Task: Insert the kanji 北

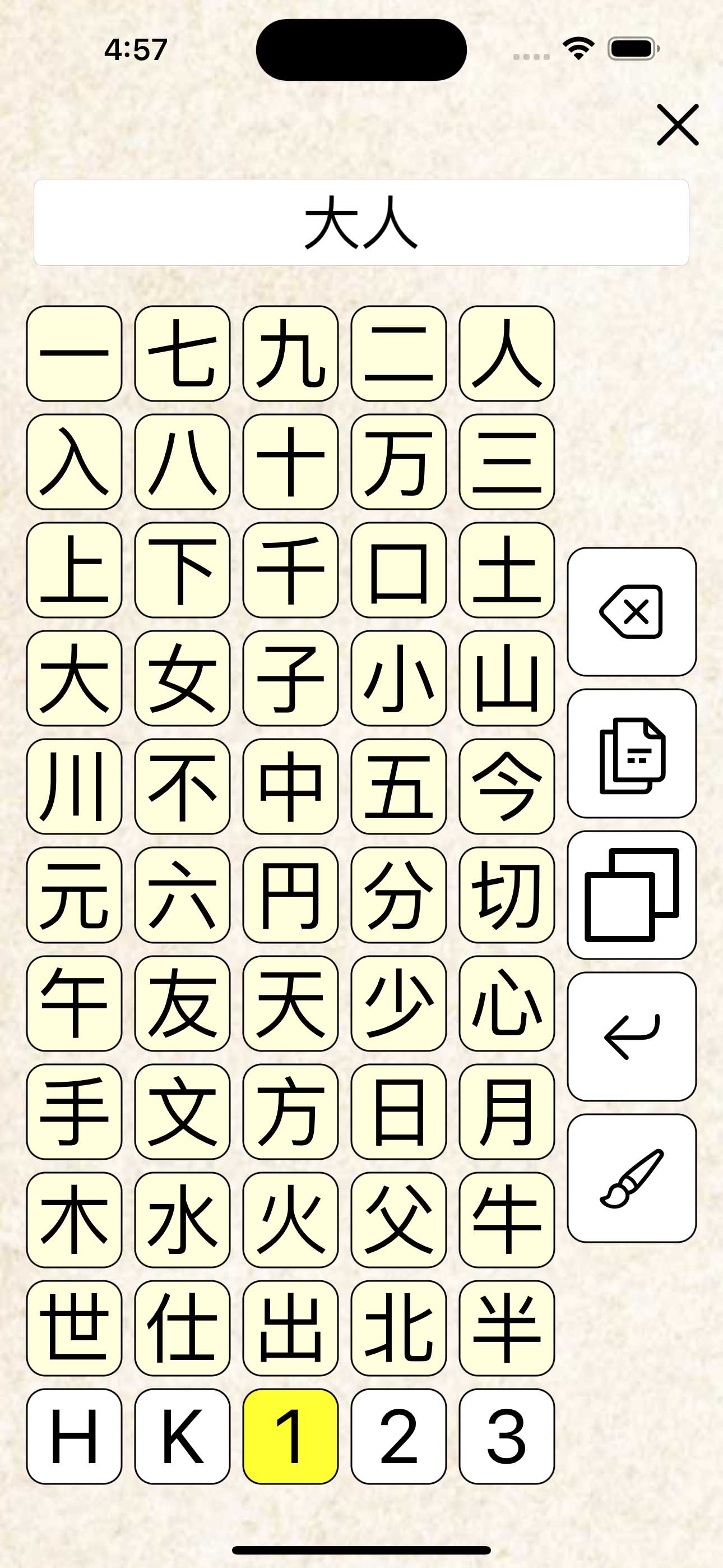Action: (398, 1328)
